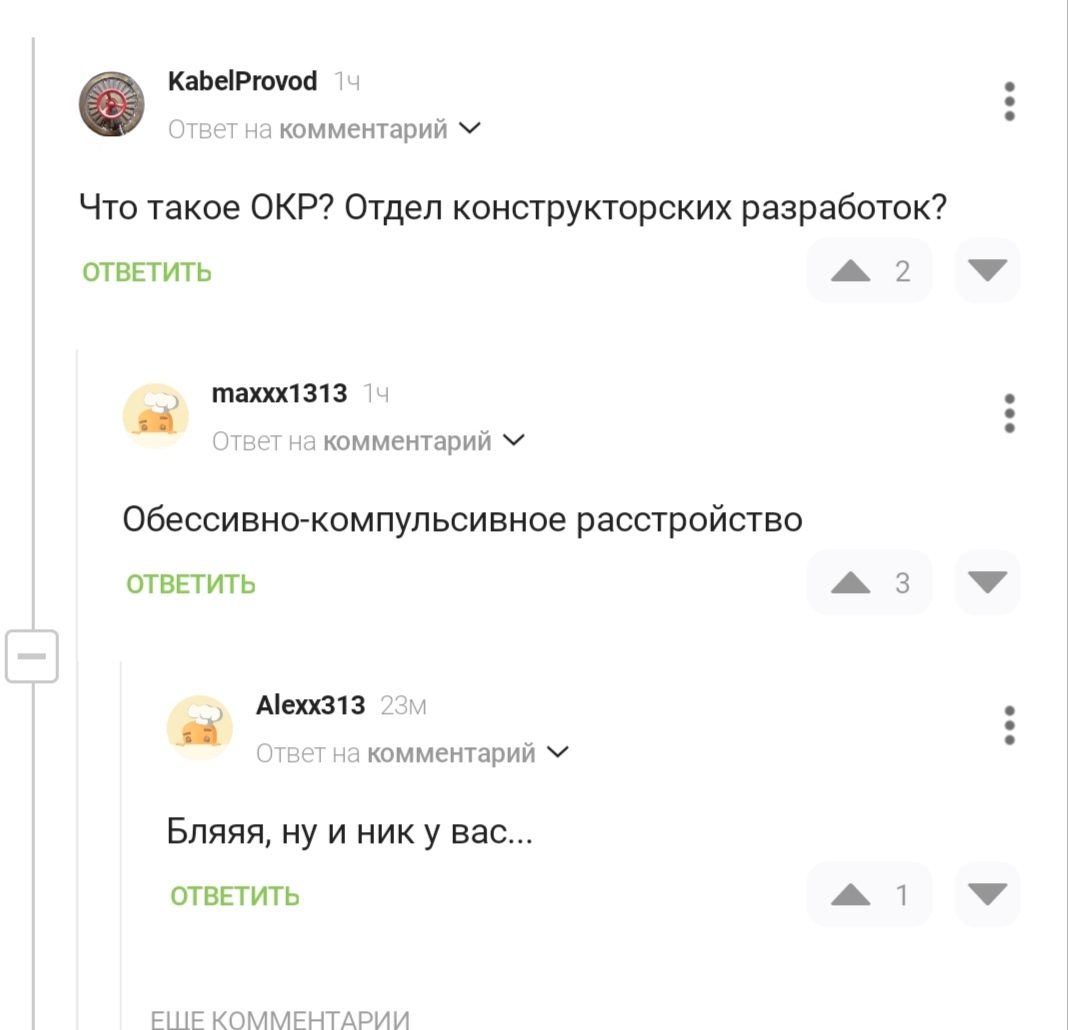View KabelProvod's profile by username
1068x1030 pixels.
point(243,81)
